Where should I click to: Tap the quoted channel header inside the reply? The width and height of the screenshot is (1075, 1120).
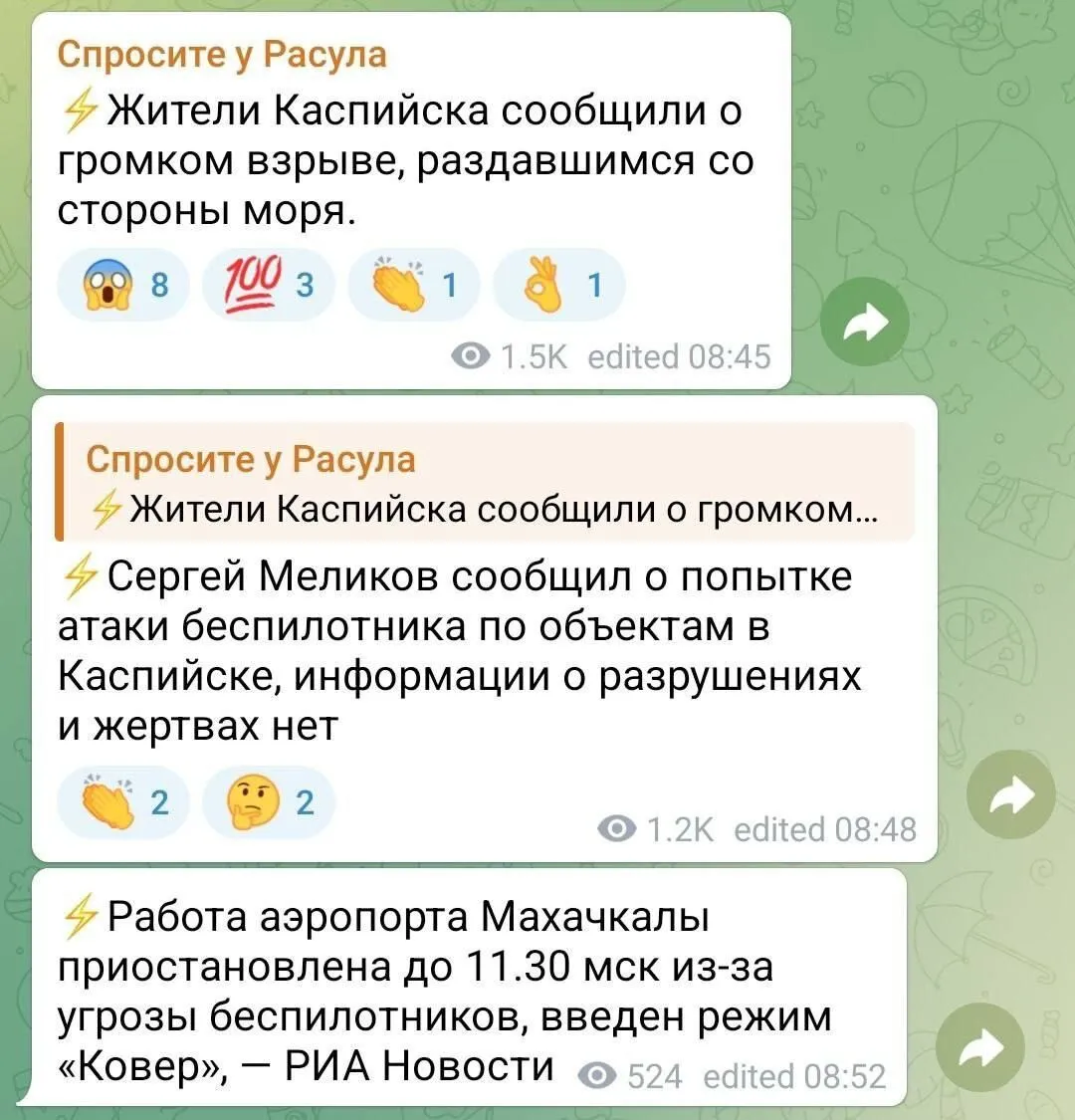click(x=252, y=460)
